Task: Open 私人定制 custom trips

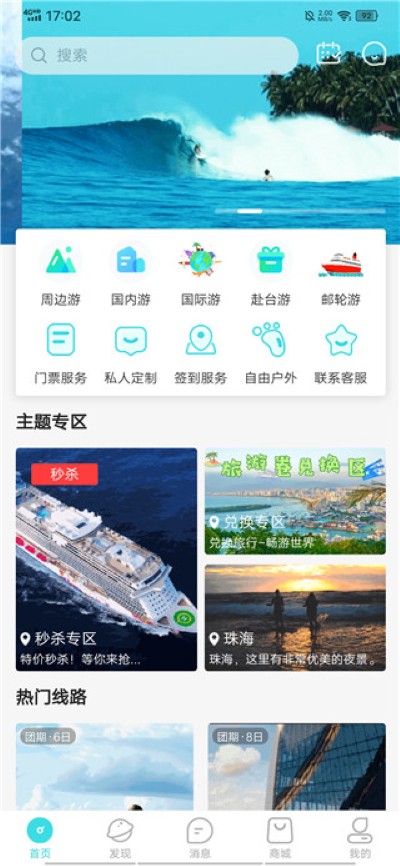Action: click(x=131, y=353)
